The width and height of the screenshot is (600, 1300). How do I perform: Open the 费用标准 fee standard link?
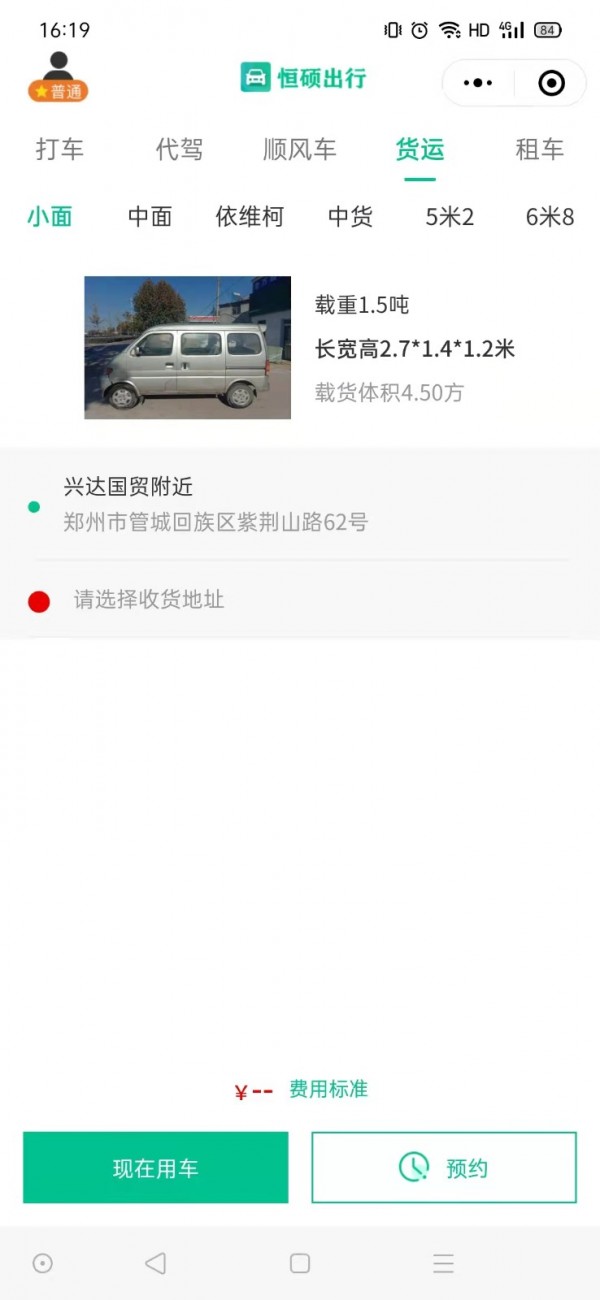[x=328, y=1089]
